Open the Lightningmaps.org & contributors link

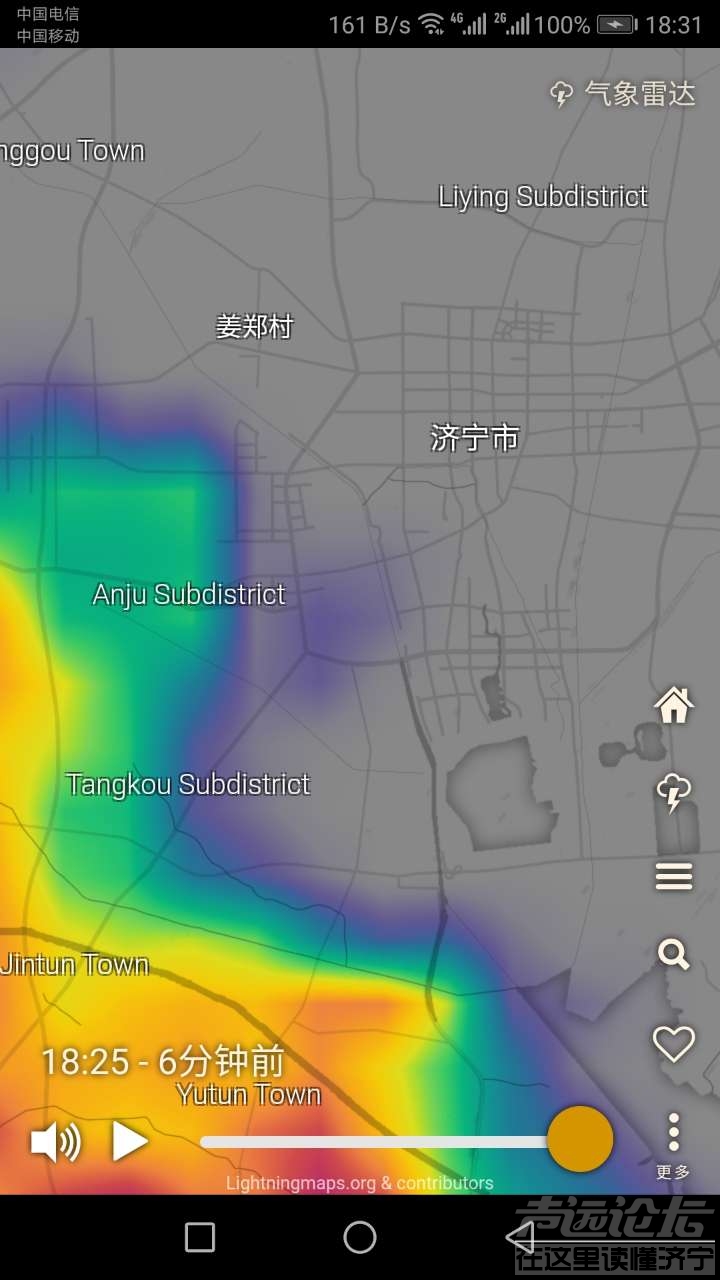(360, 1183)
